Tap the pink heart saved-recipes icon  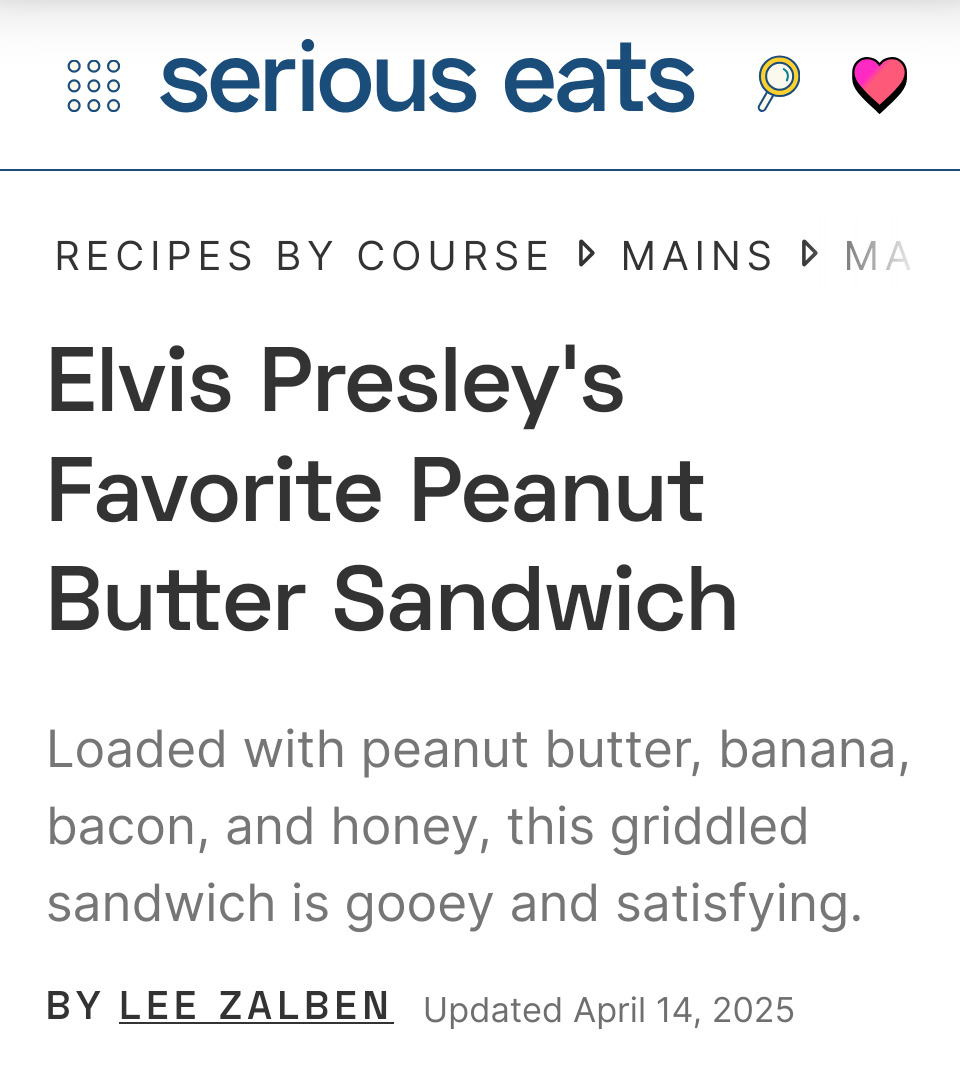[x=879, y=84]
